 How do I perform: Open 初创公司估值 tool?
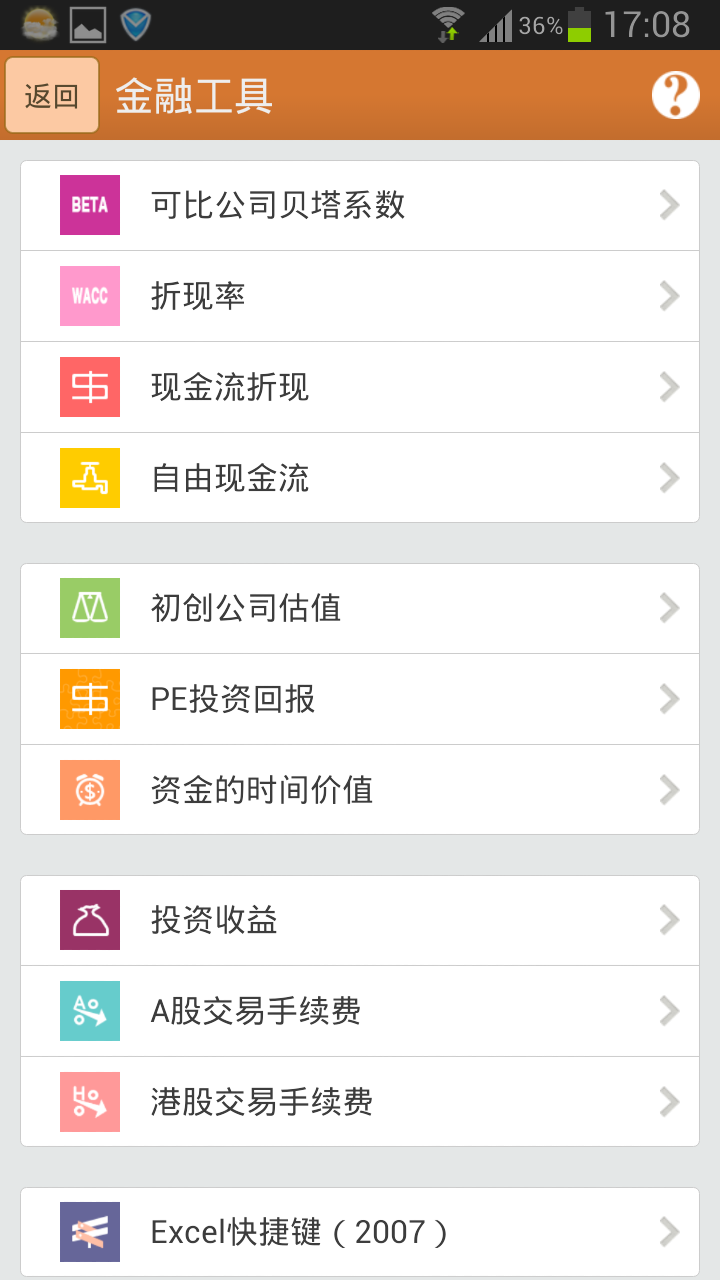[360, 608]
